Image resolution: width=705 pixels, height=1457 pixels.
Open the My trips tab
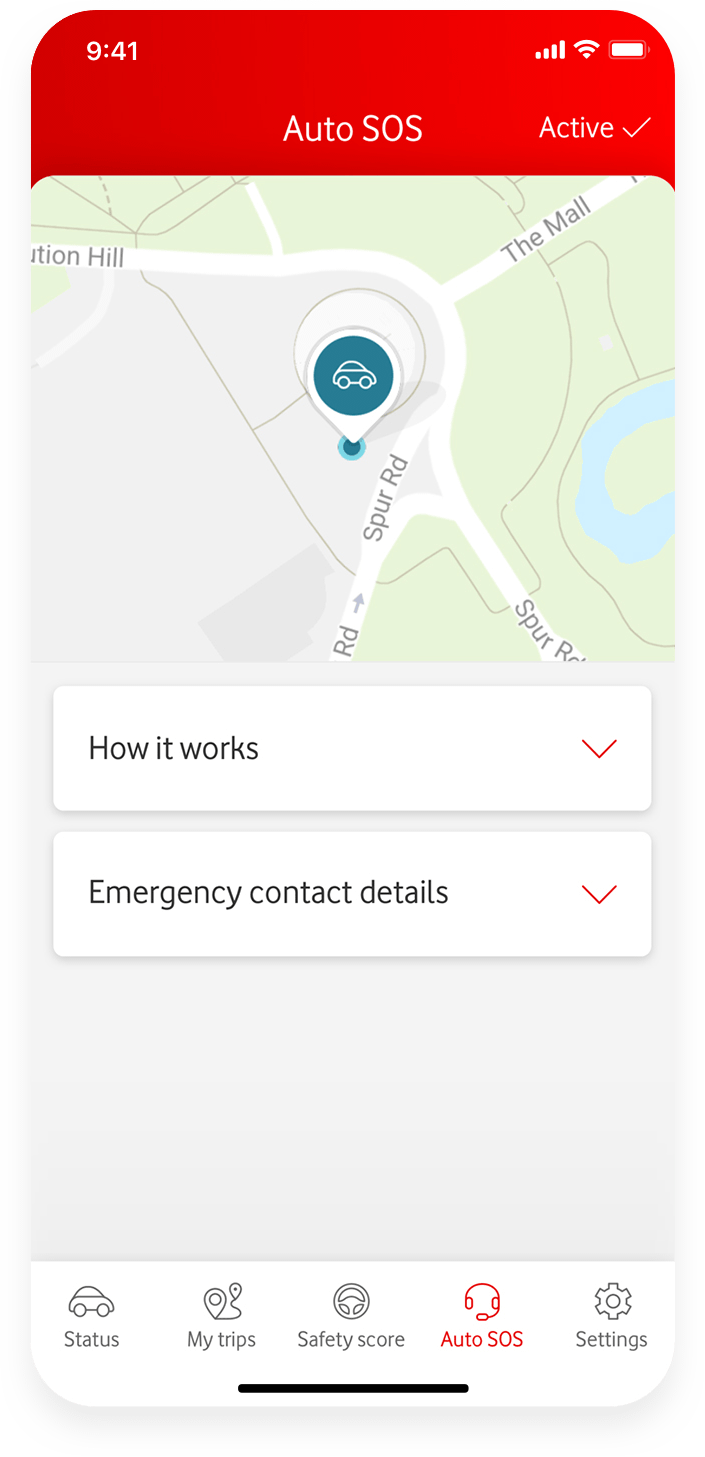click(222, 1317)
